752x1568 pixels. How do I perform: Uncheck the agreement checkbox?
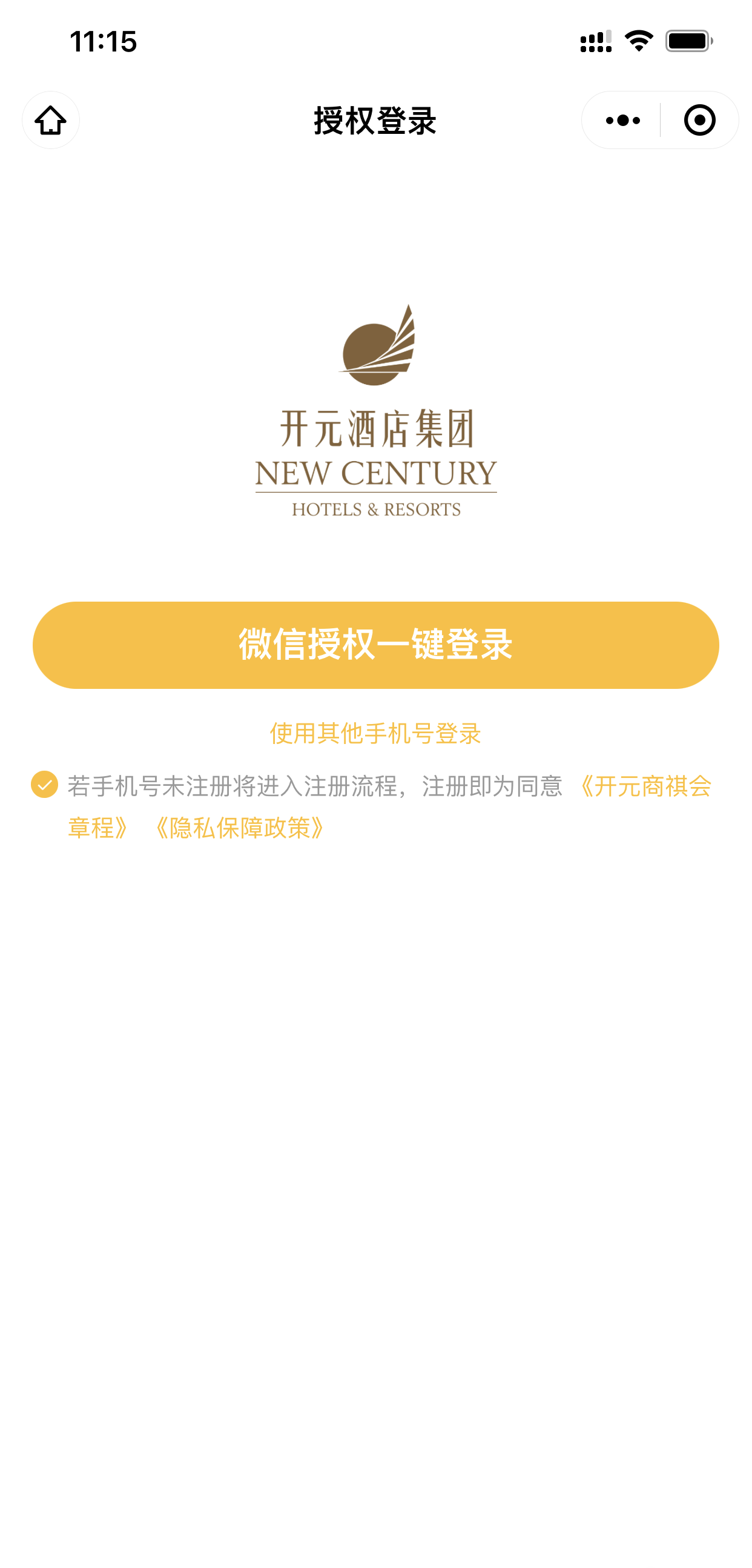coord(44,784)
